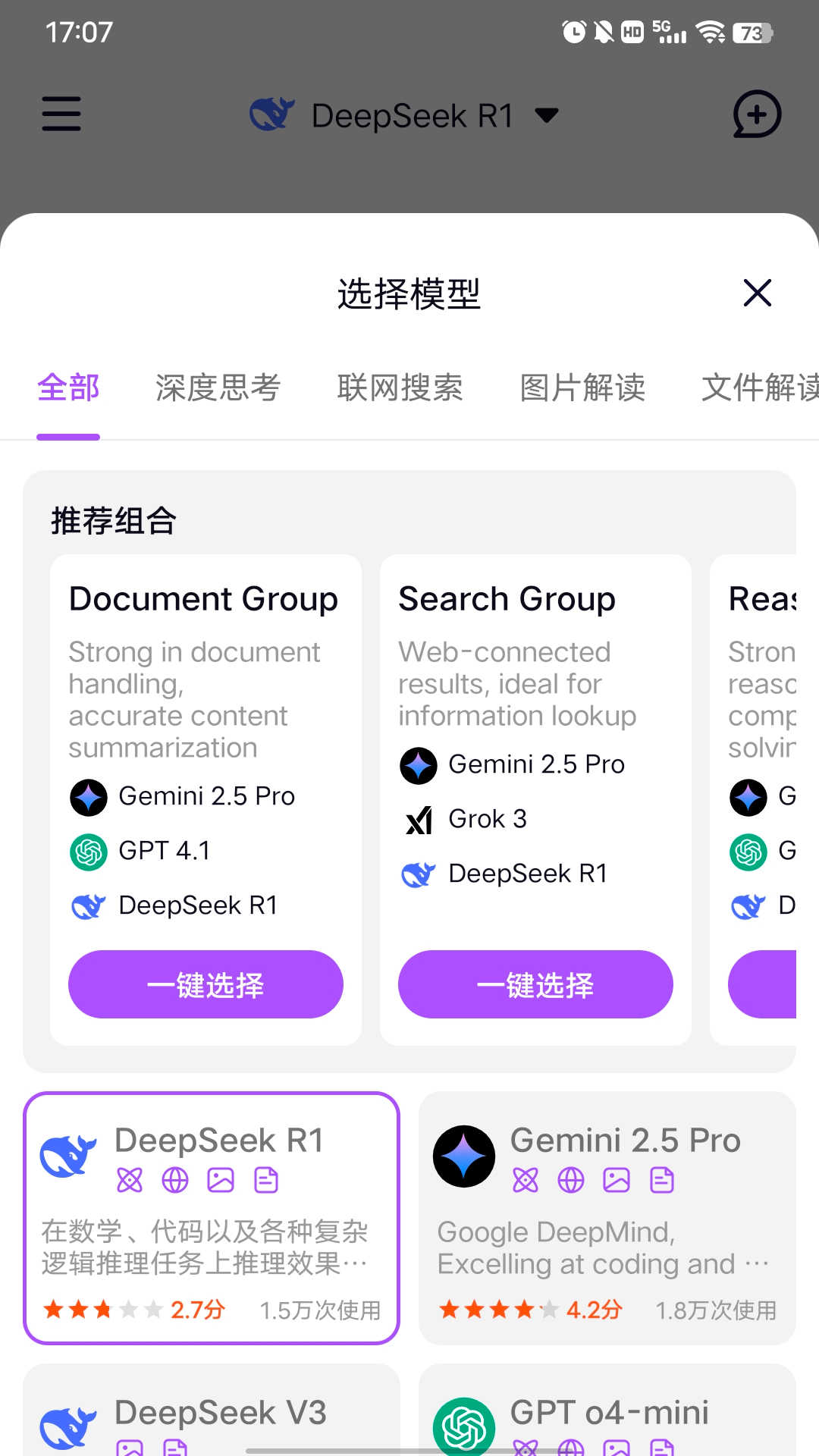The width and height of the screenshot is (819, 1456).
Task: Tap the image reading icon under DeepSeek R1
Action: [x=220, y=1180]
